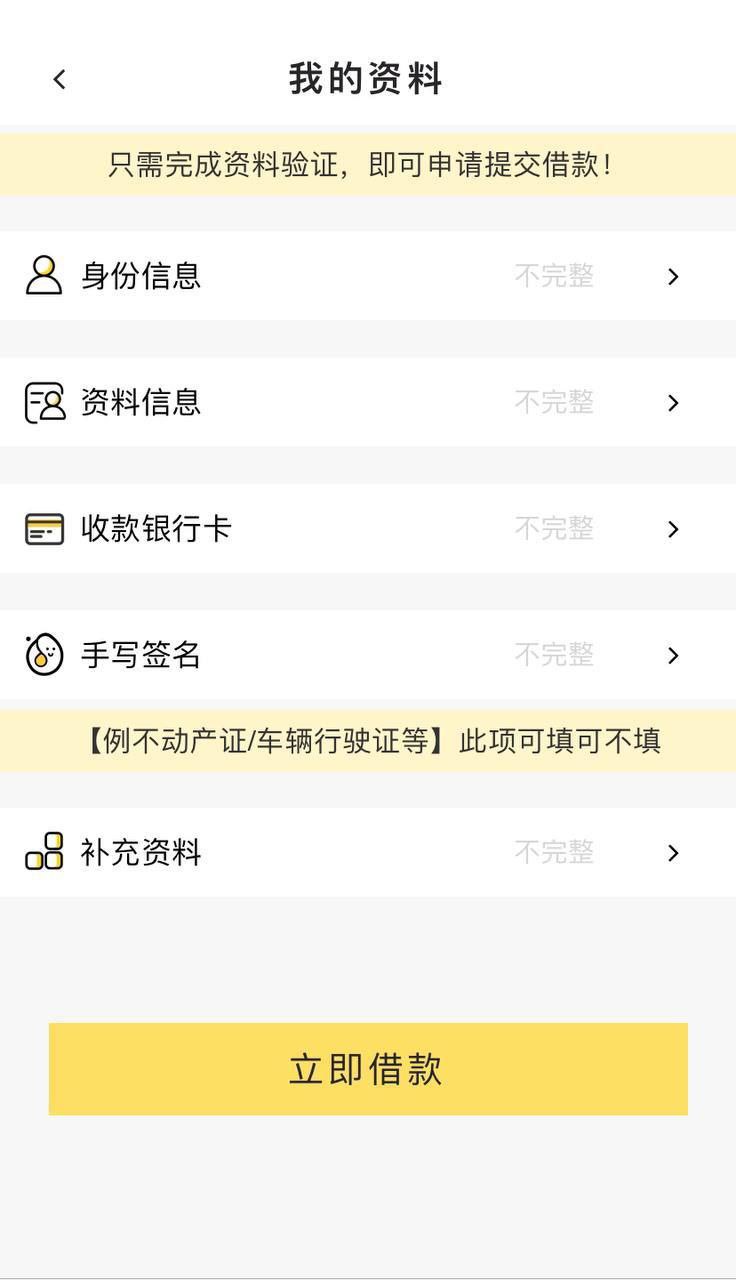Go back using the top-left arrow

tap(59, 79)
